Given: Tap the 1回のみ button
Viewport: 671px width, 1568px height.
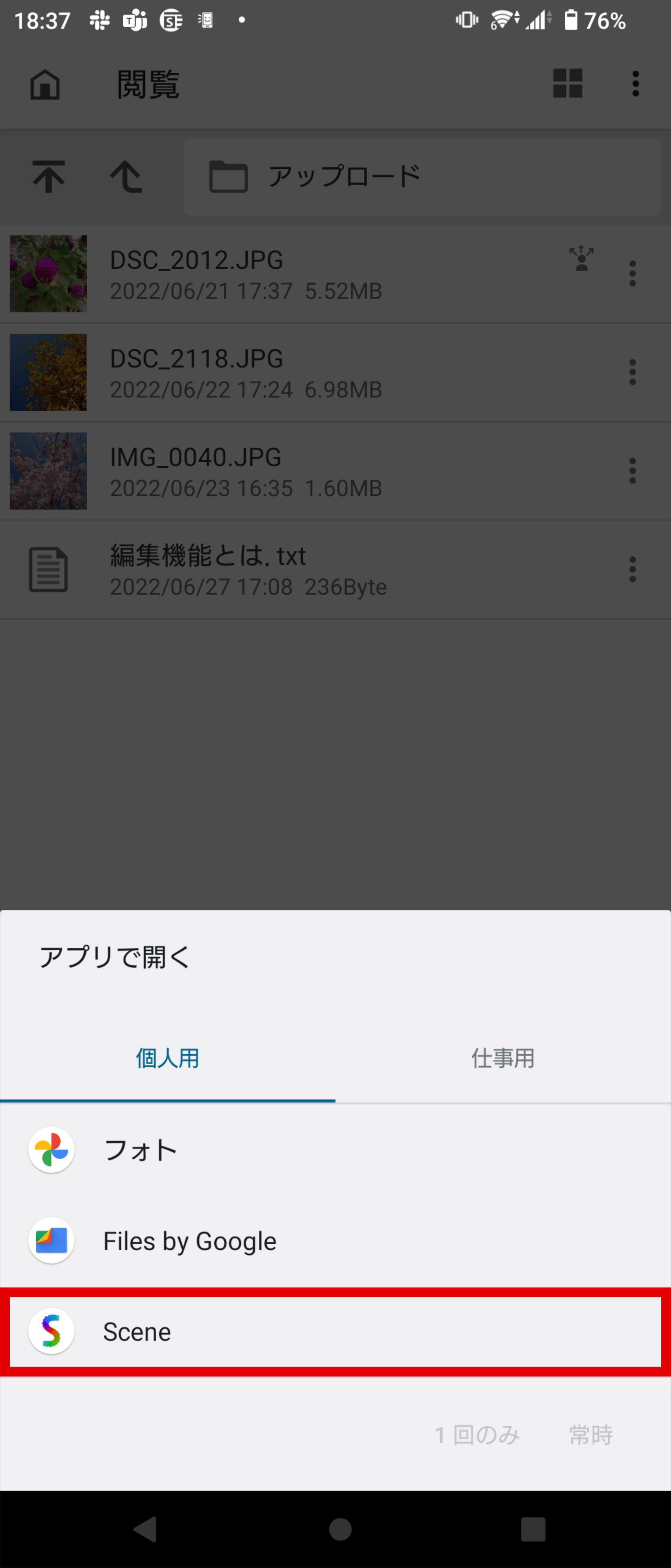Looking at the screenshot, I should point(477,1435).
